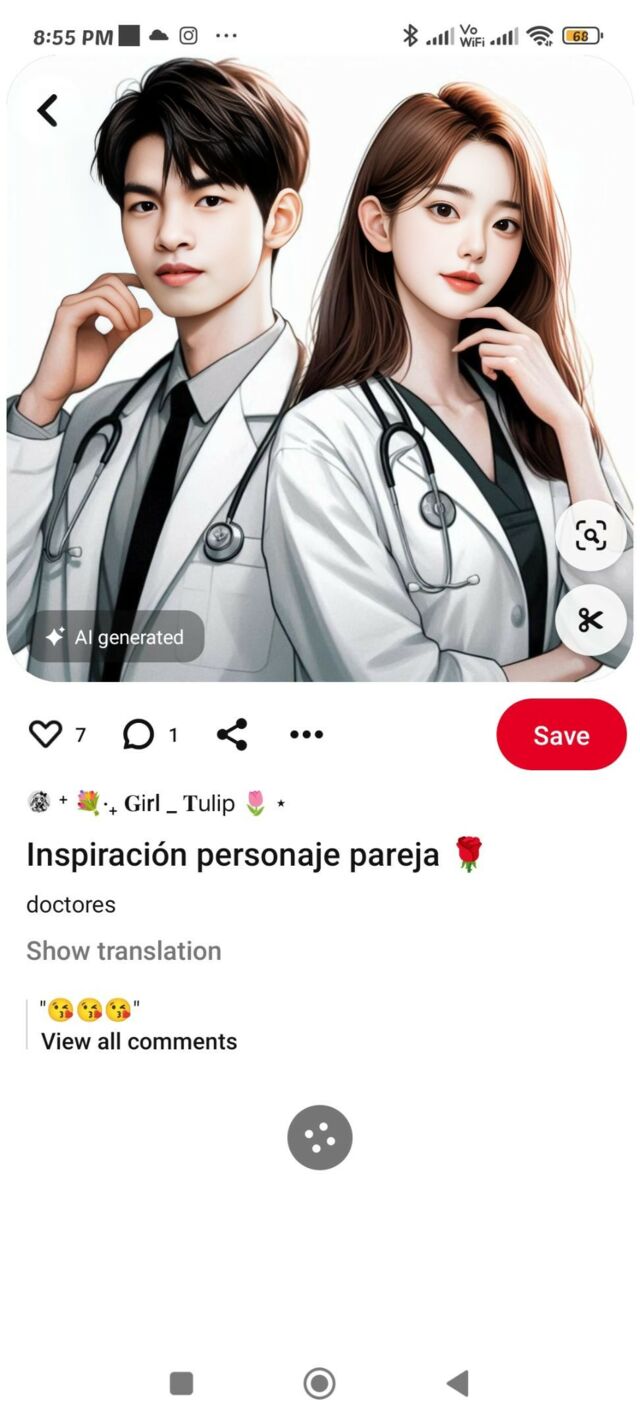
Task: Open the doctors couple image full view
Action: [x=320, y=350]
